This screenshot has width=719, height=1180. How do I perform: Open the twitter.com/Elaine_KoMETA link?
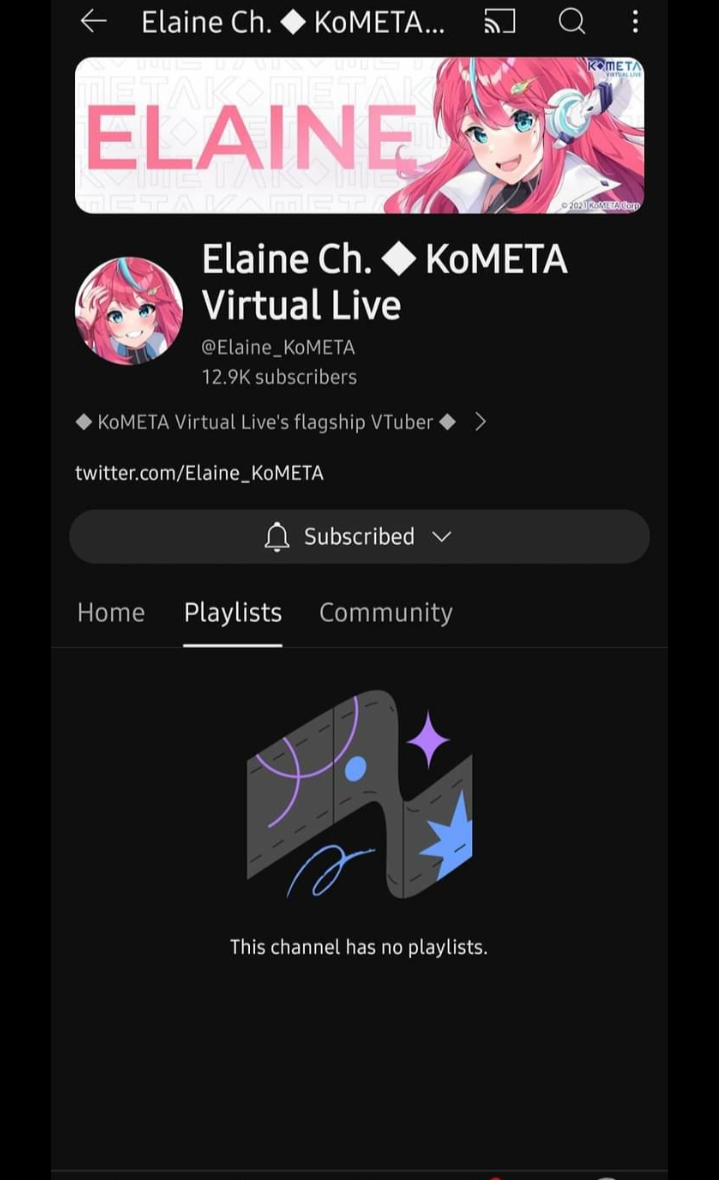pos(200,473)
